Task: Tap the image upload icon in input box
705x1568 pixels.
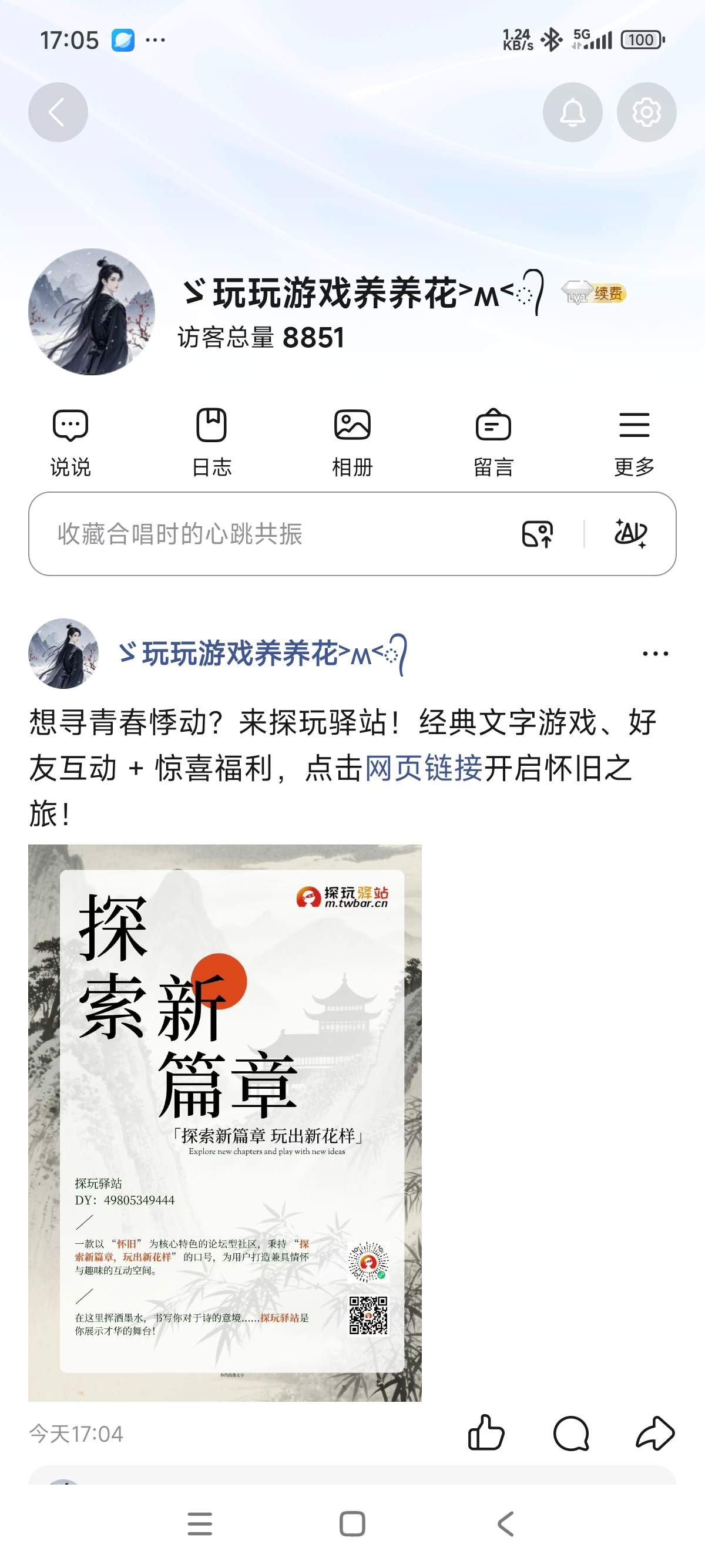Action: coord(538,534)
